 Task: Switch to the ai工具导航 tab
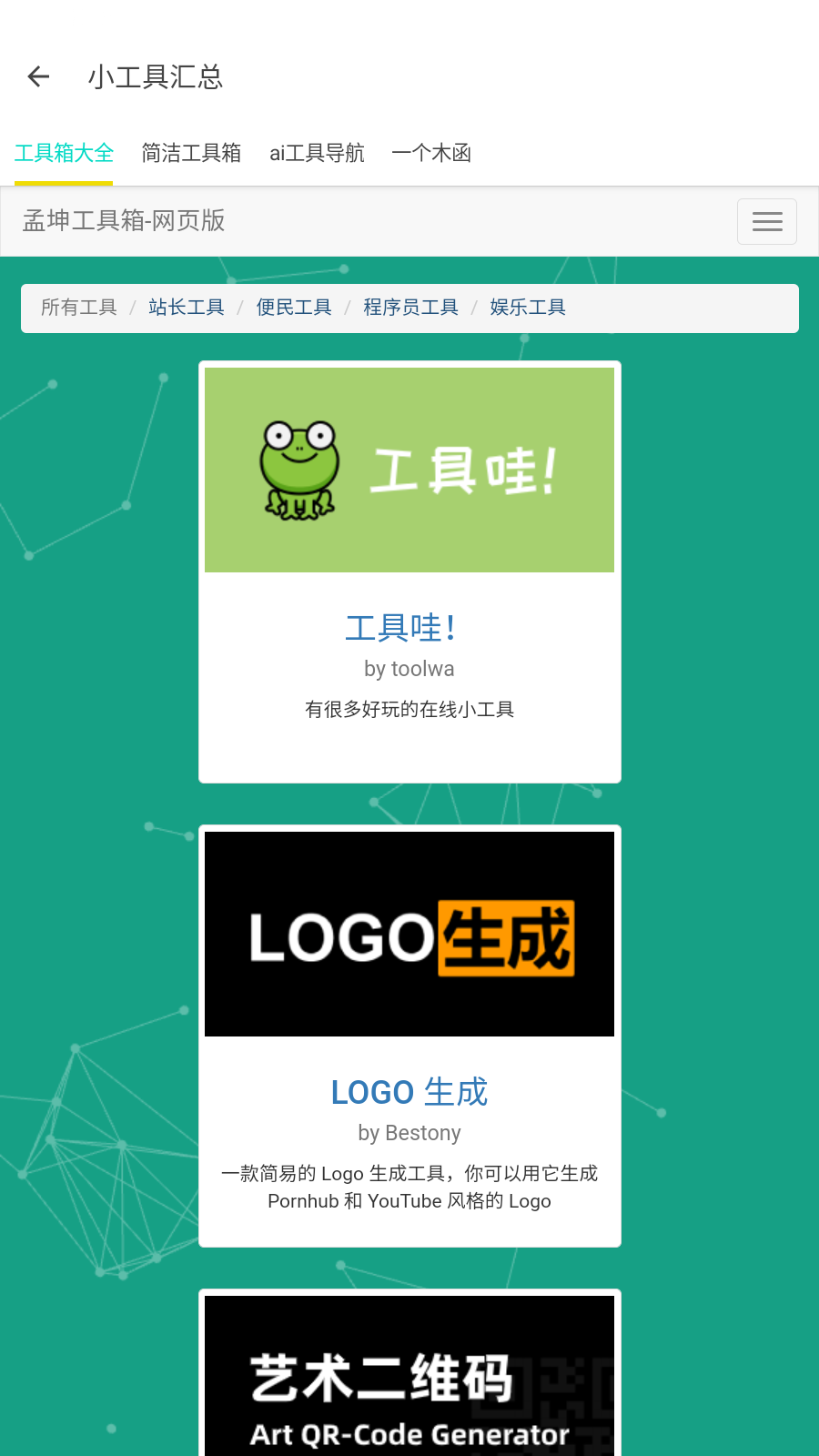316,153
